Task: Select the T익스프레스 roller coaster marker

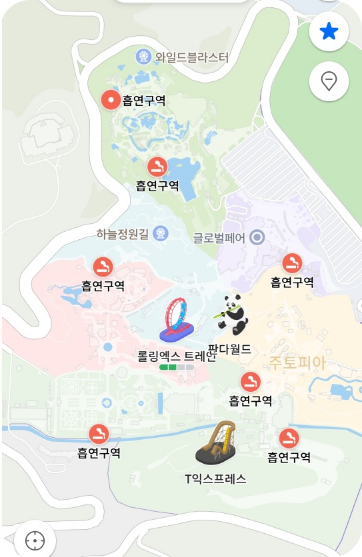Action: 216,443
